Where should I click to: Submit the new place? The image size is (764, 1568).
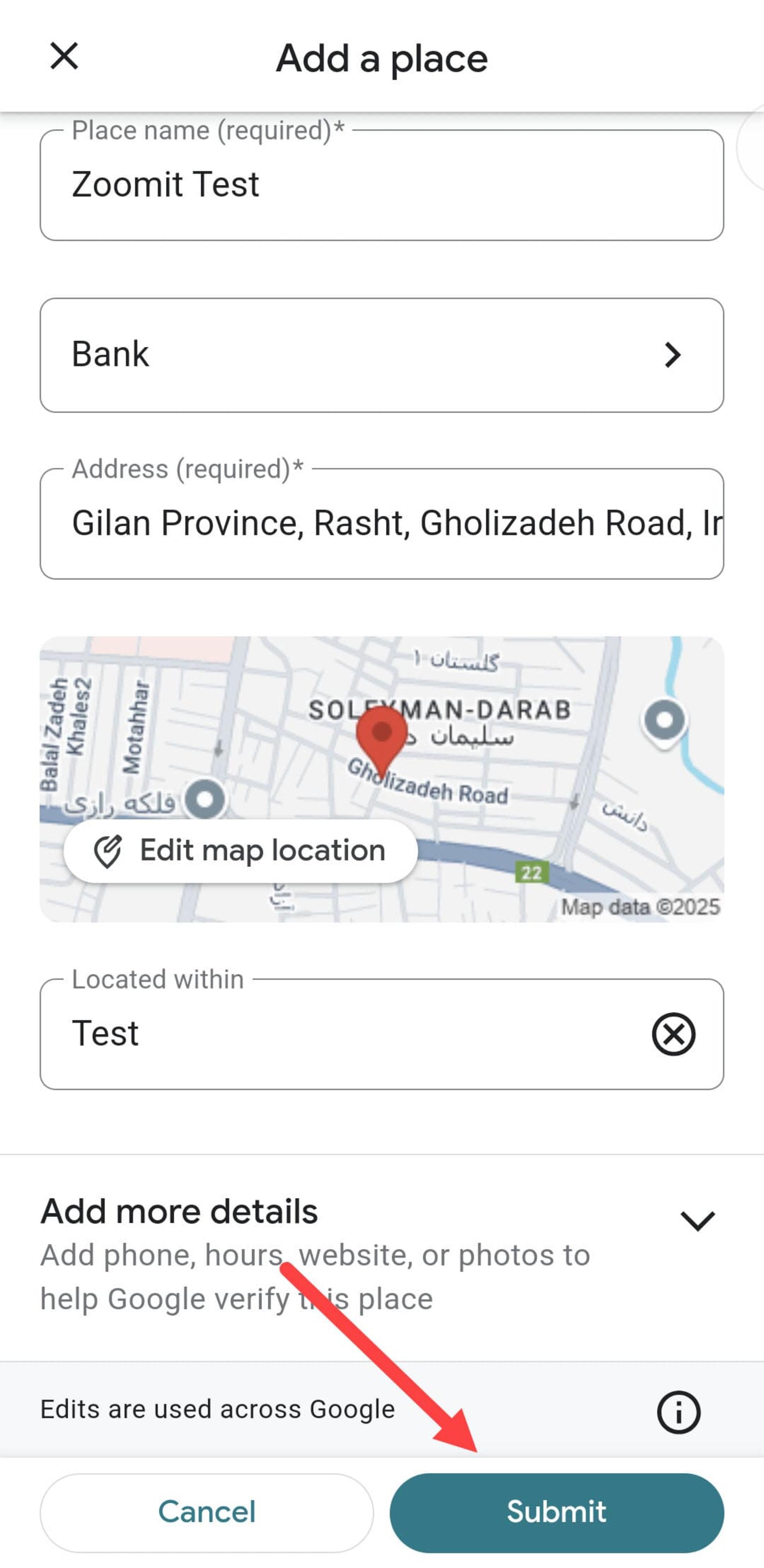557,1512
